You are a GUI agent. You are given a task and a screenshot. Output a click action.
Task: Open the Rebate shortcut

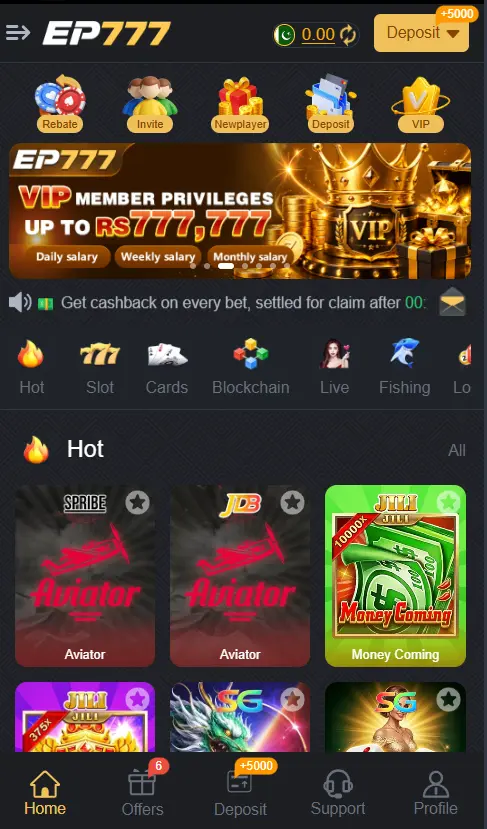(60, 103)
